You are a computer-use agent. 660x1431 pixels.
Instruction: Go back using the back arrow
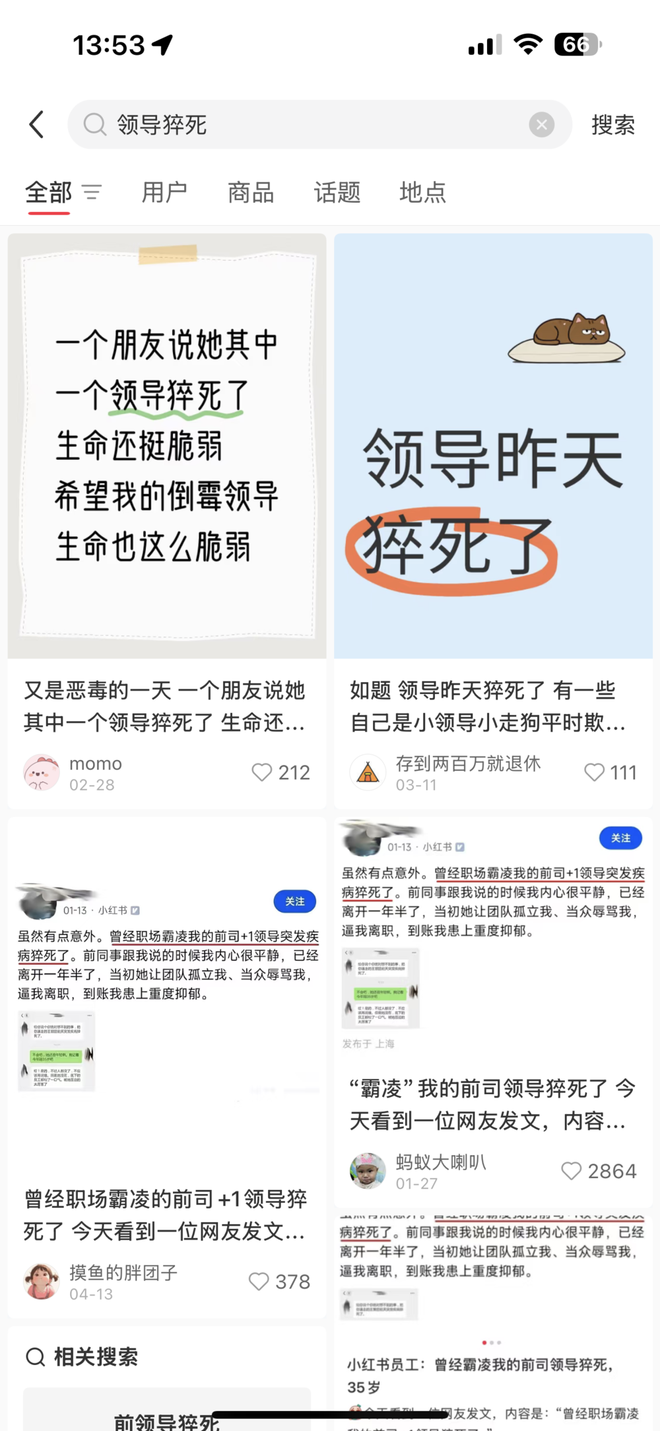tap(37, 124)
